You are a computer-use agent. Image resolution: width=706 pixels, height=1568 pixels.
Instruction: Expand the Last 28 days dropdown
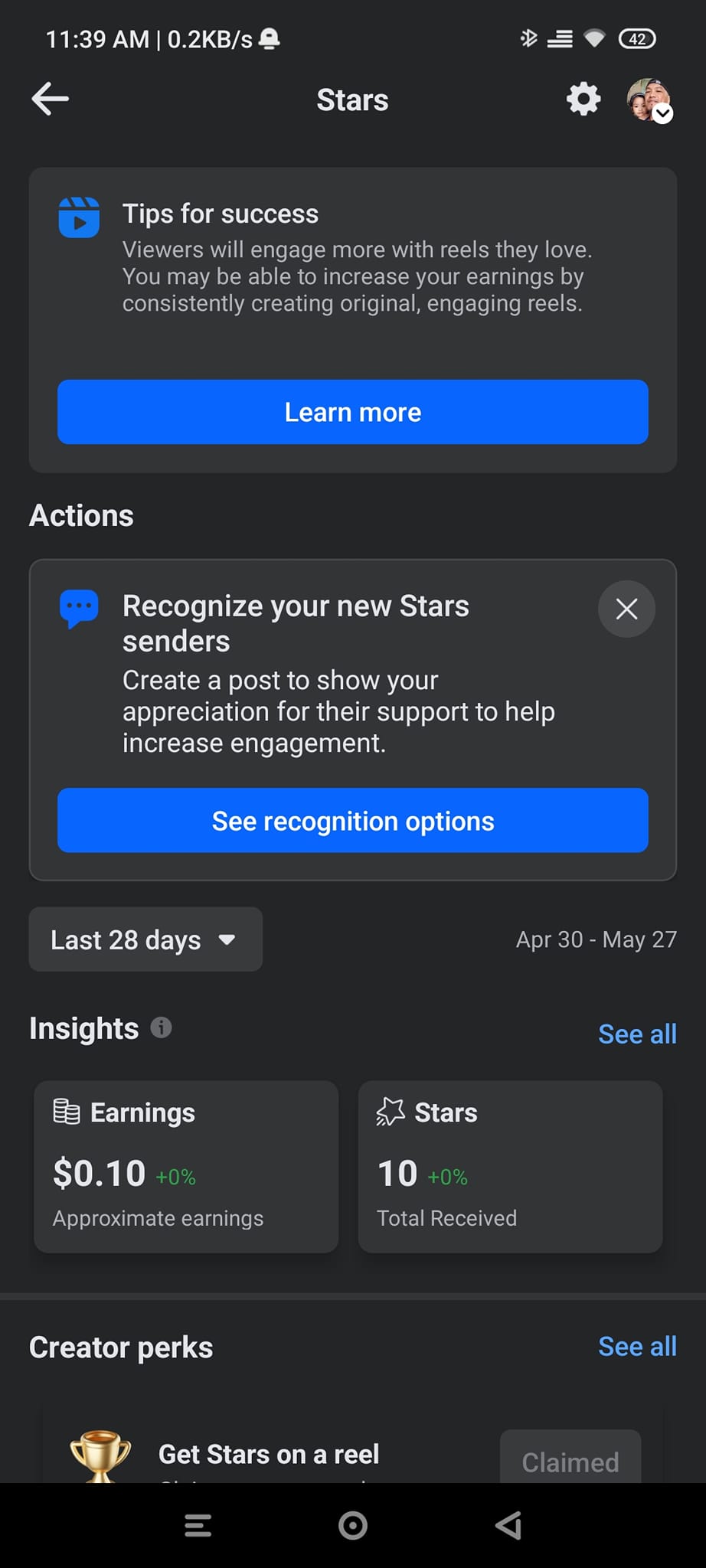pos(145,939)
